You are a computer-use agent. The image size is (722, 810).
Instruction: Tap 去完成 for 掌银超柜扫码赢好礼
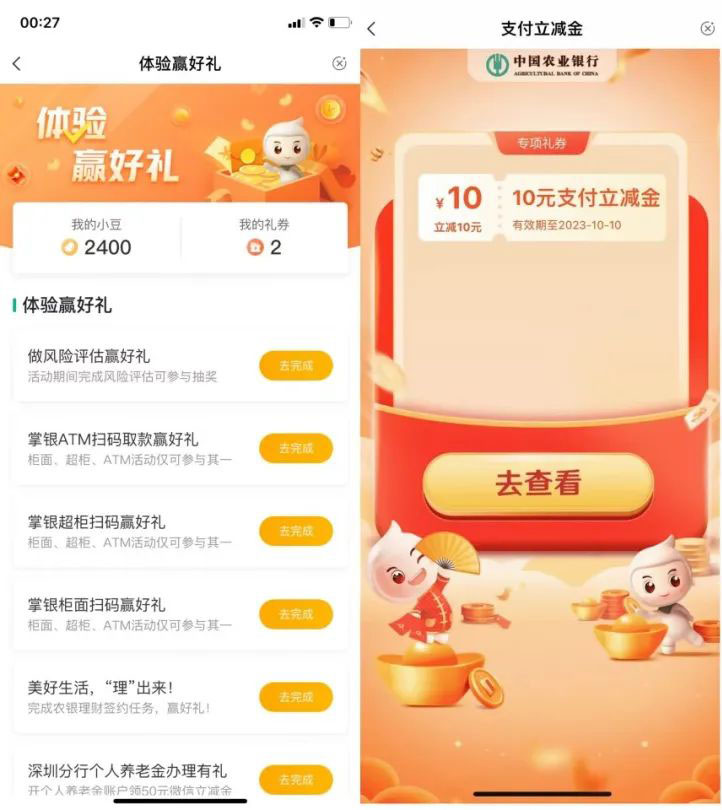tap(296, 531)
